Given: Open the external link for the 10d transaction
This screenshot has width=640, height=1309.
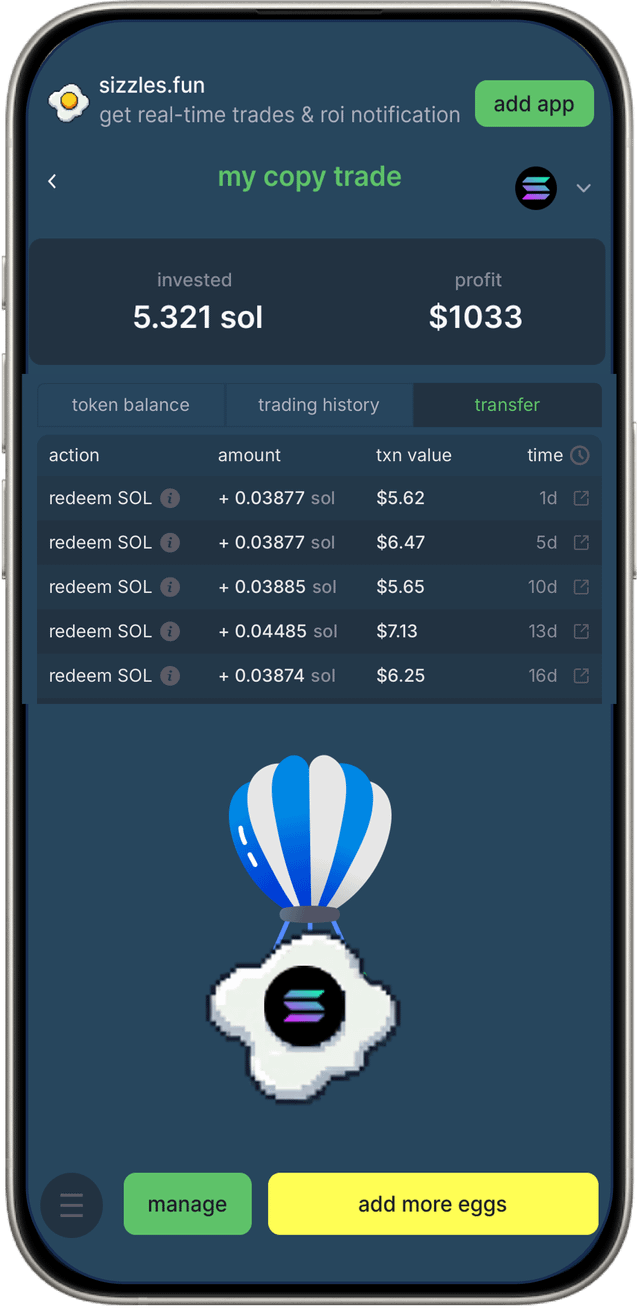Looking at the screenshot, I should tap(581, 587).
